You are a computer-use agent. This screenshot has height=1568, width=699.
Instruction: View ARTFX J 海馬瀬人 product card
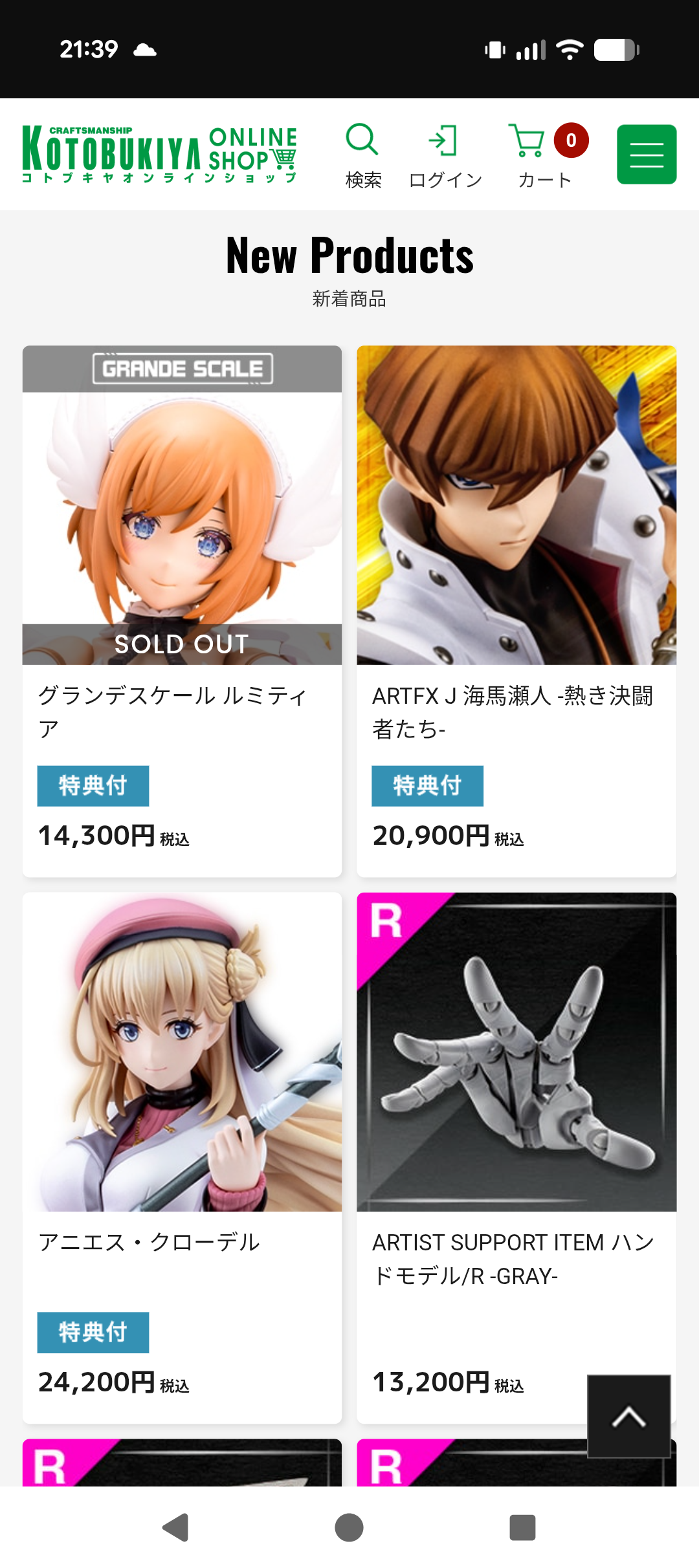516,611
